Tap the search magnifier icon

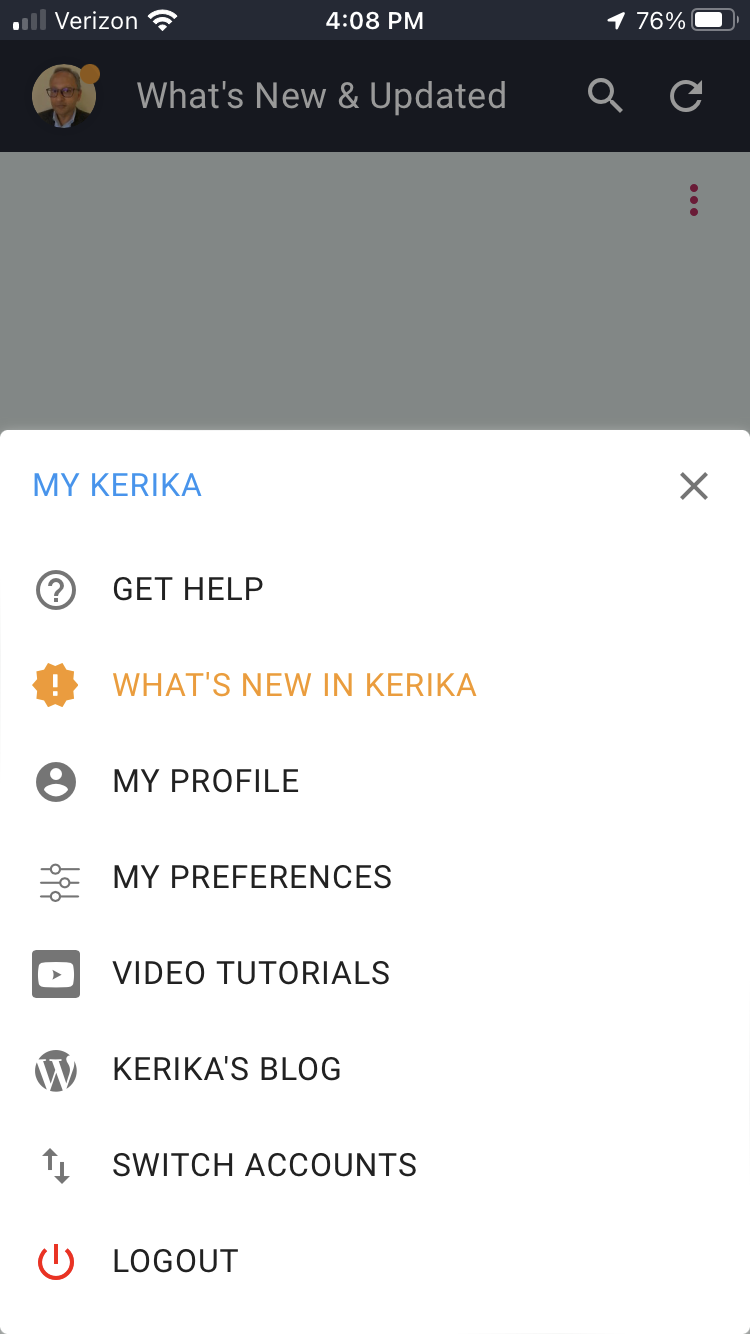click(x=605, y=96)
